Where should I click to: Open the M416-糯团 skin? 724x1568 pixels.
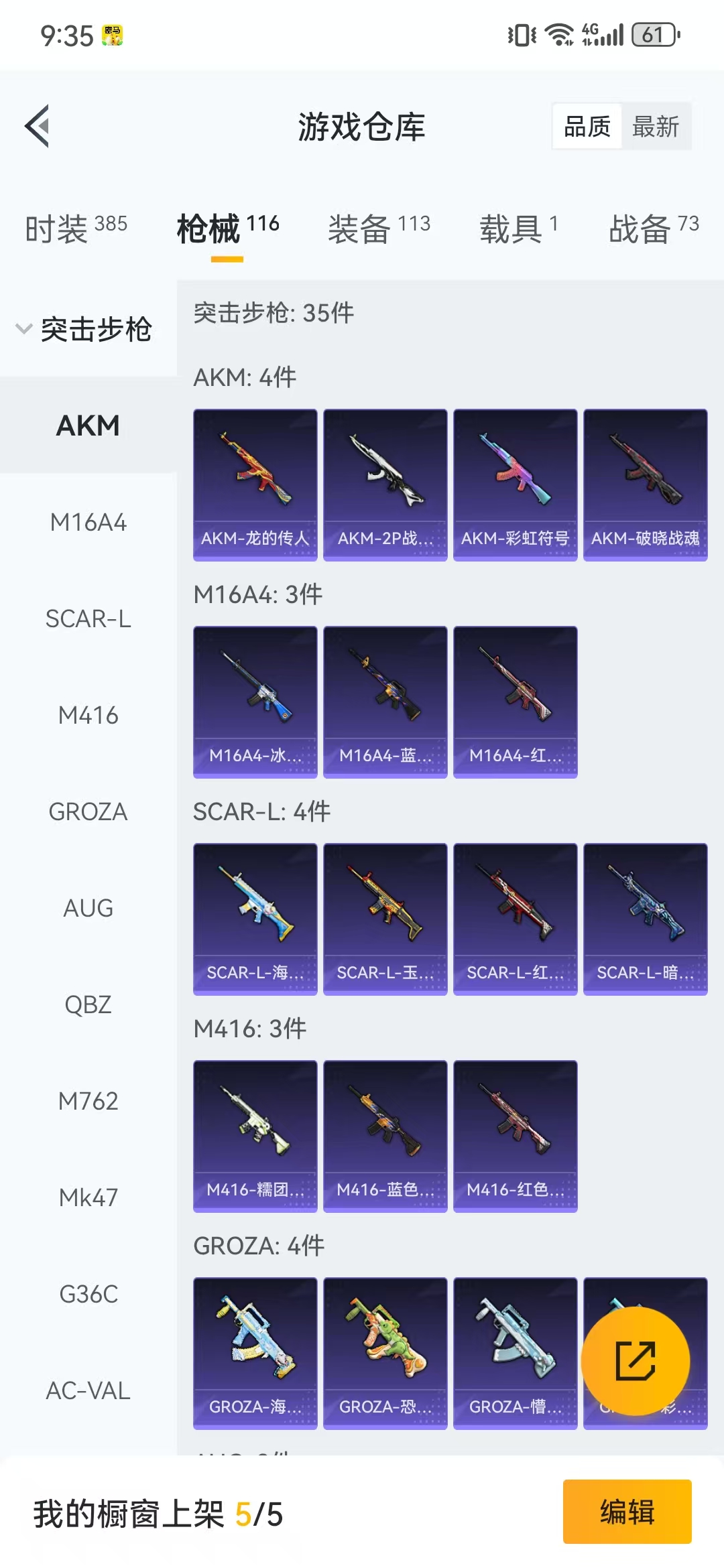point(255,1135)
